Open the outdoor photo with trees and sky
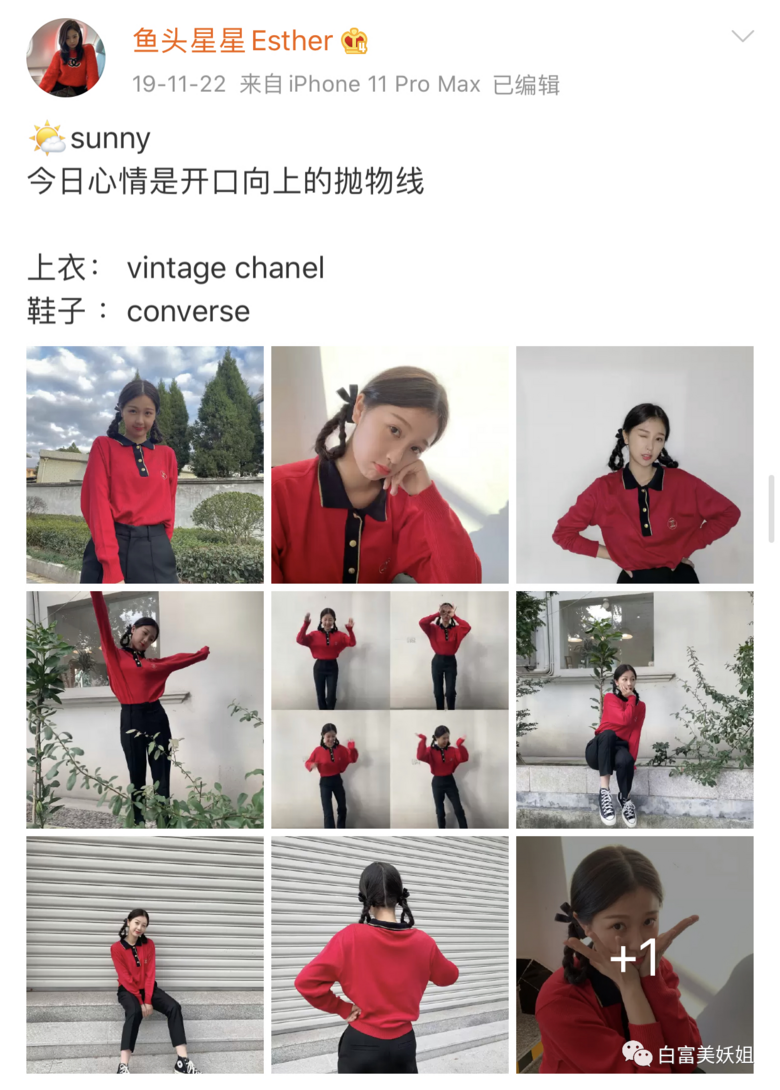 pyautogui.click(x=145, y=464)
